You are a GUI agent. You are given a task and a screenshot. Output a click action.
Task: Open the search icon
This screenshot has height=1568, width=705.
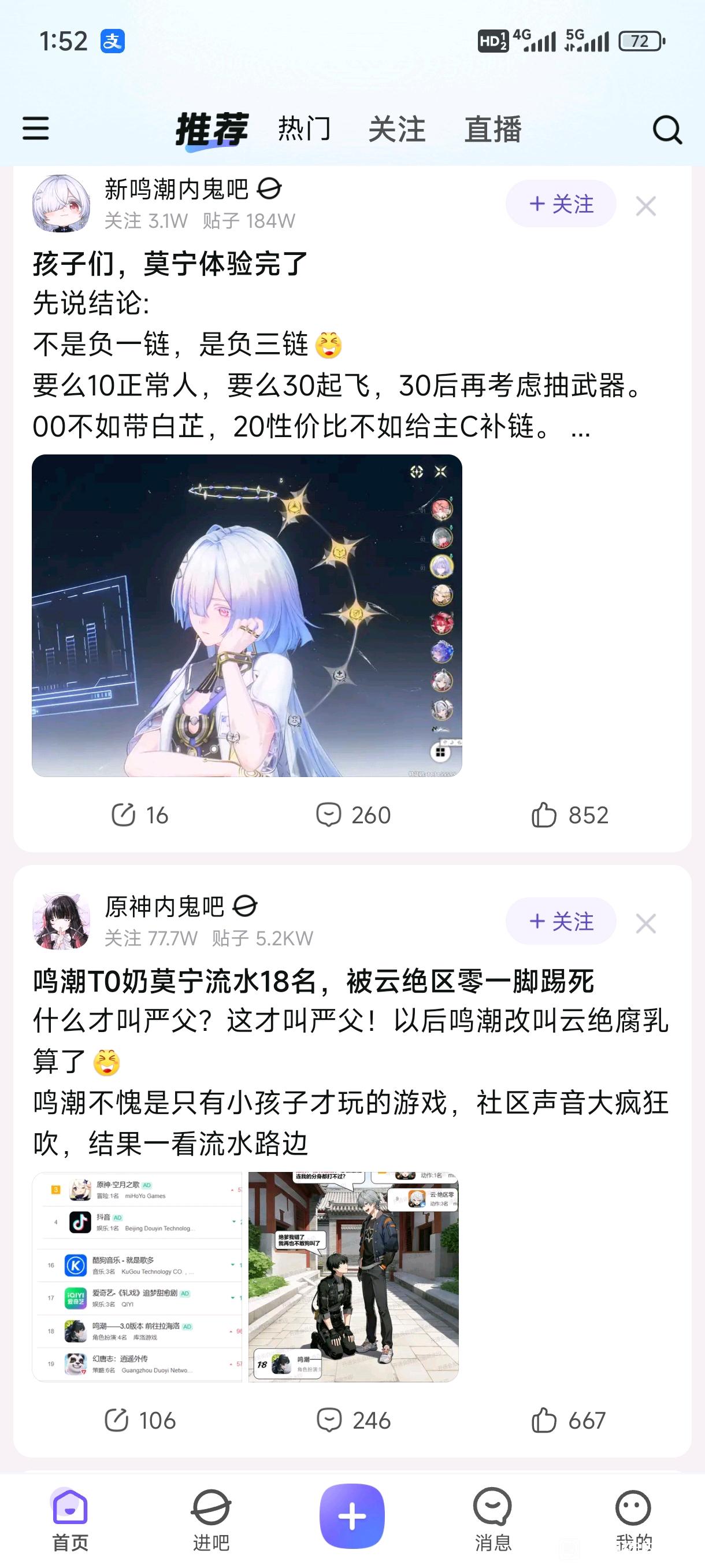point(667,130)
